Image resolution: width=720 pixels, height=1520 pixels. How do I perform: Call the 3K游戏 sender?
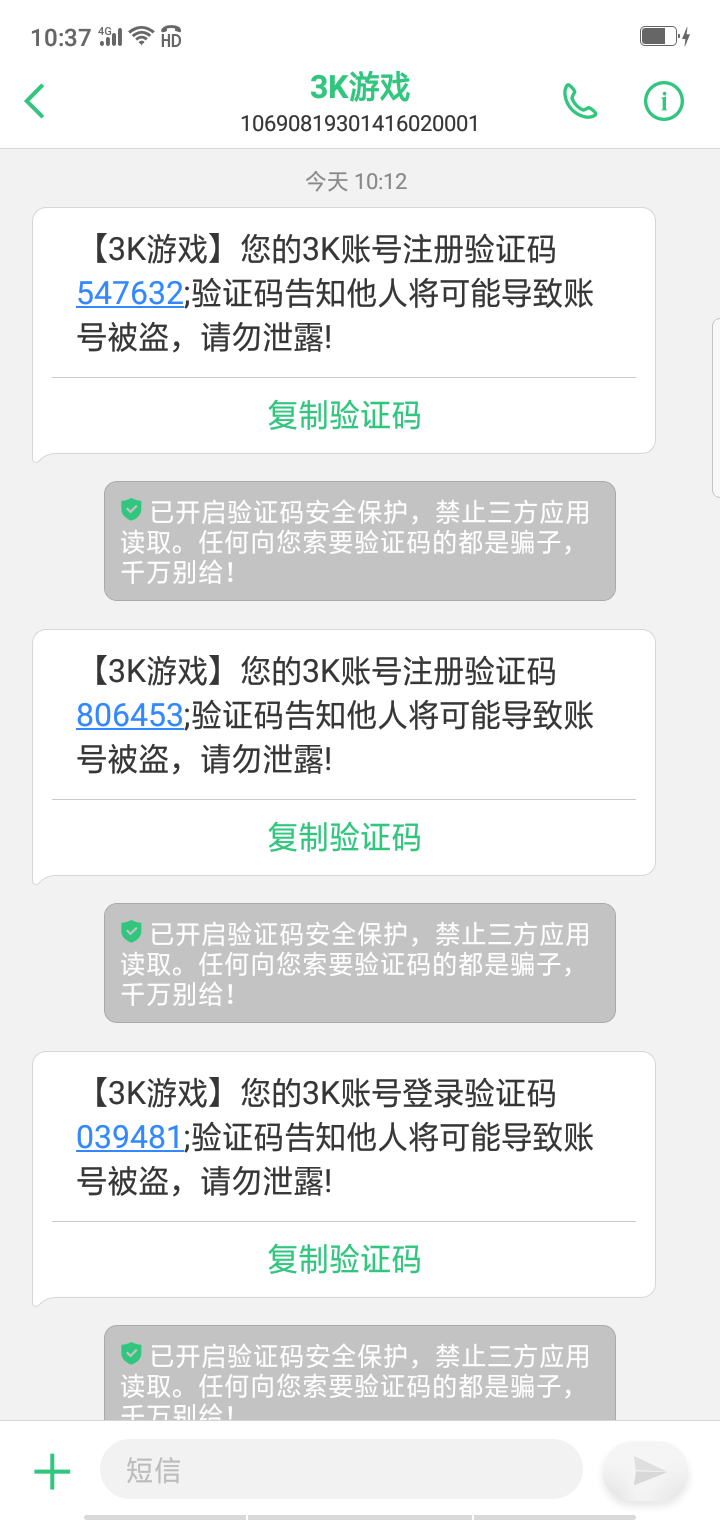[x=580, y=101]
